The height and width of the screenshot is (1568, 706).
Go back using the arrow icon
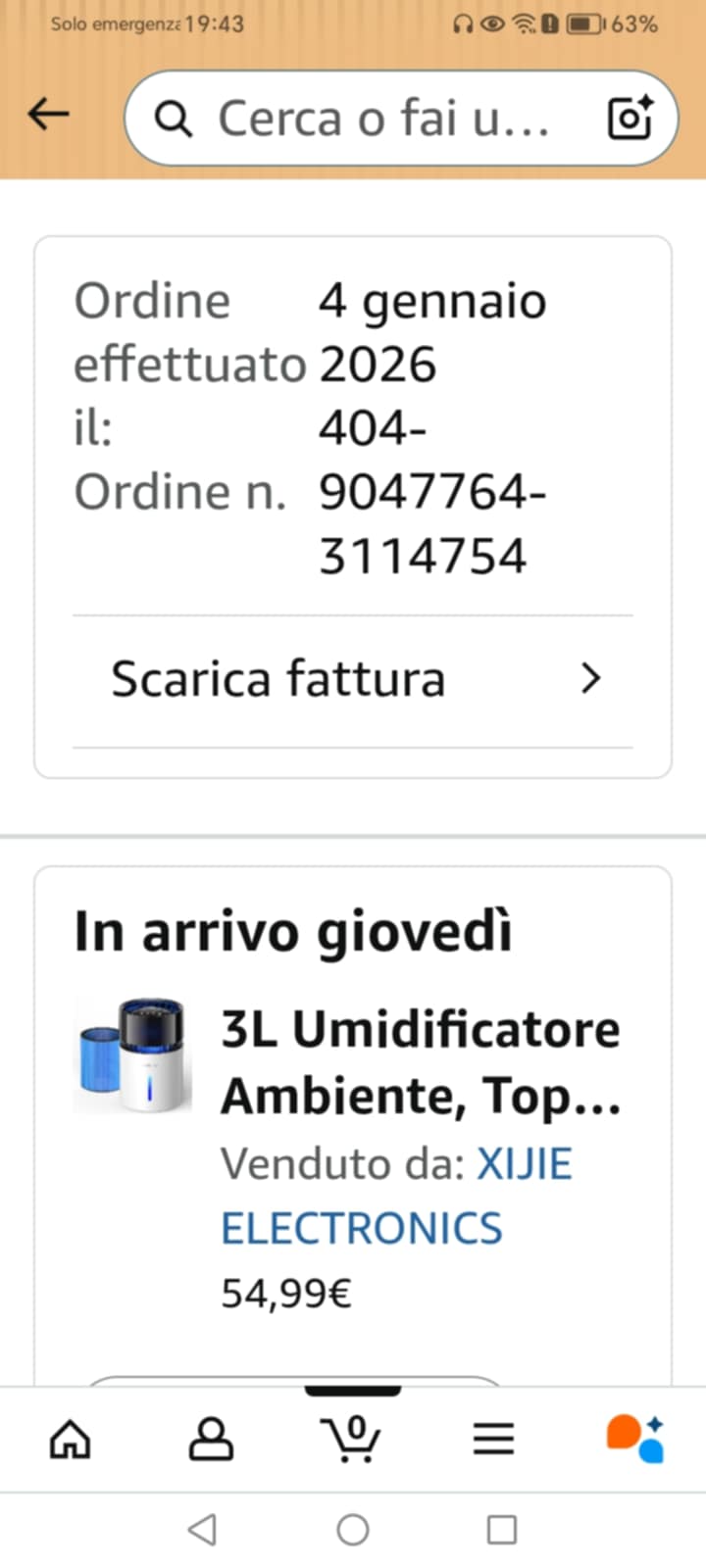tap(48, 116)
